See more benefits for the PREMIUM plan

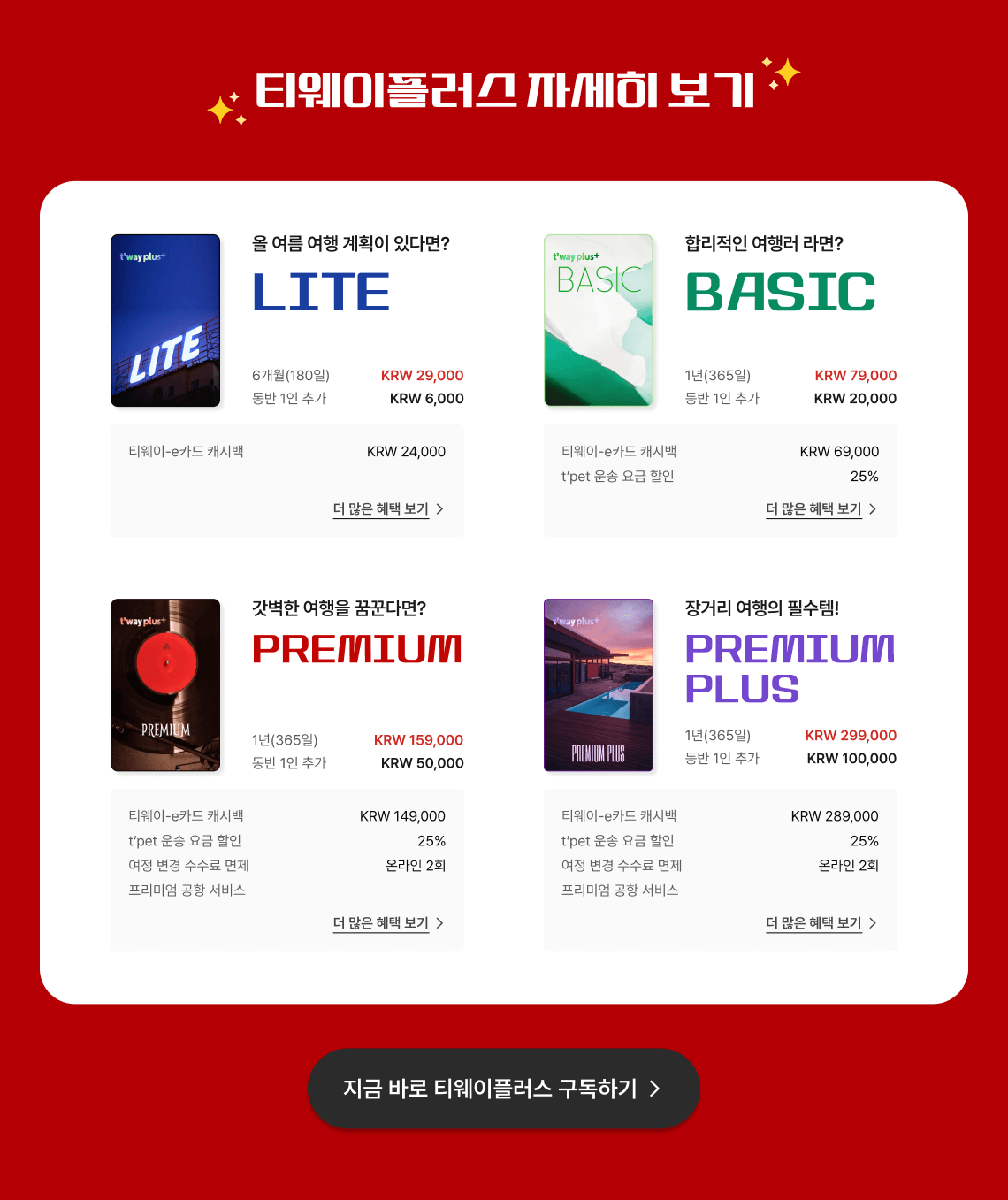pos(387,923)
